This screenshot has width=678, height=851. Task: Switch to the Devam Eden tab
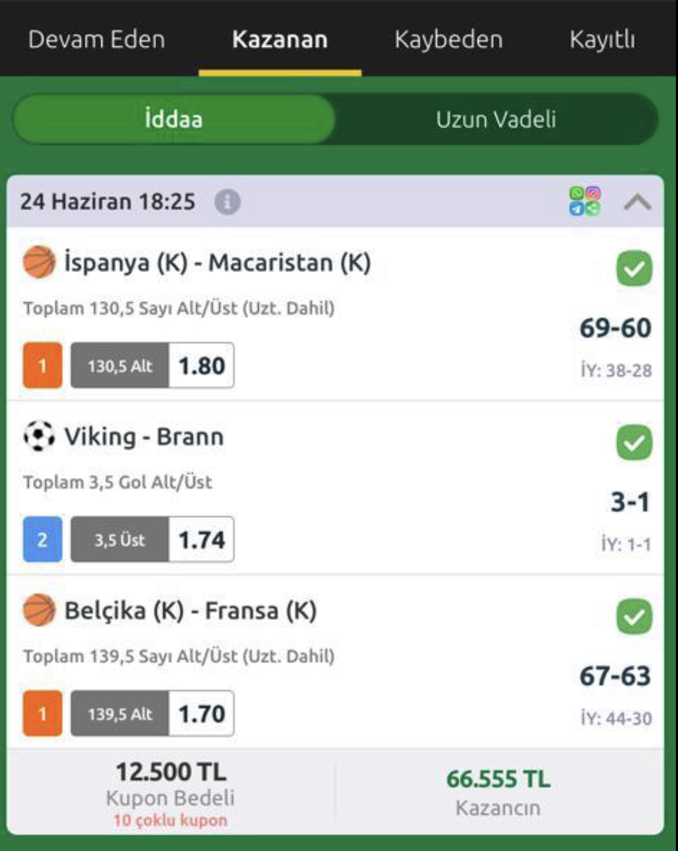96,40
